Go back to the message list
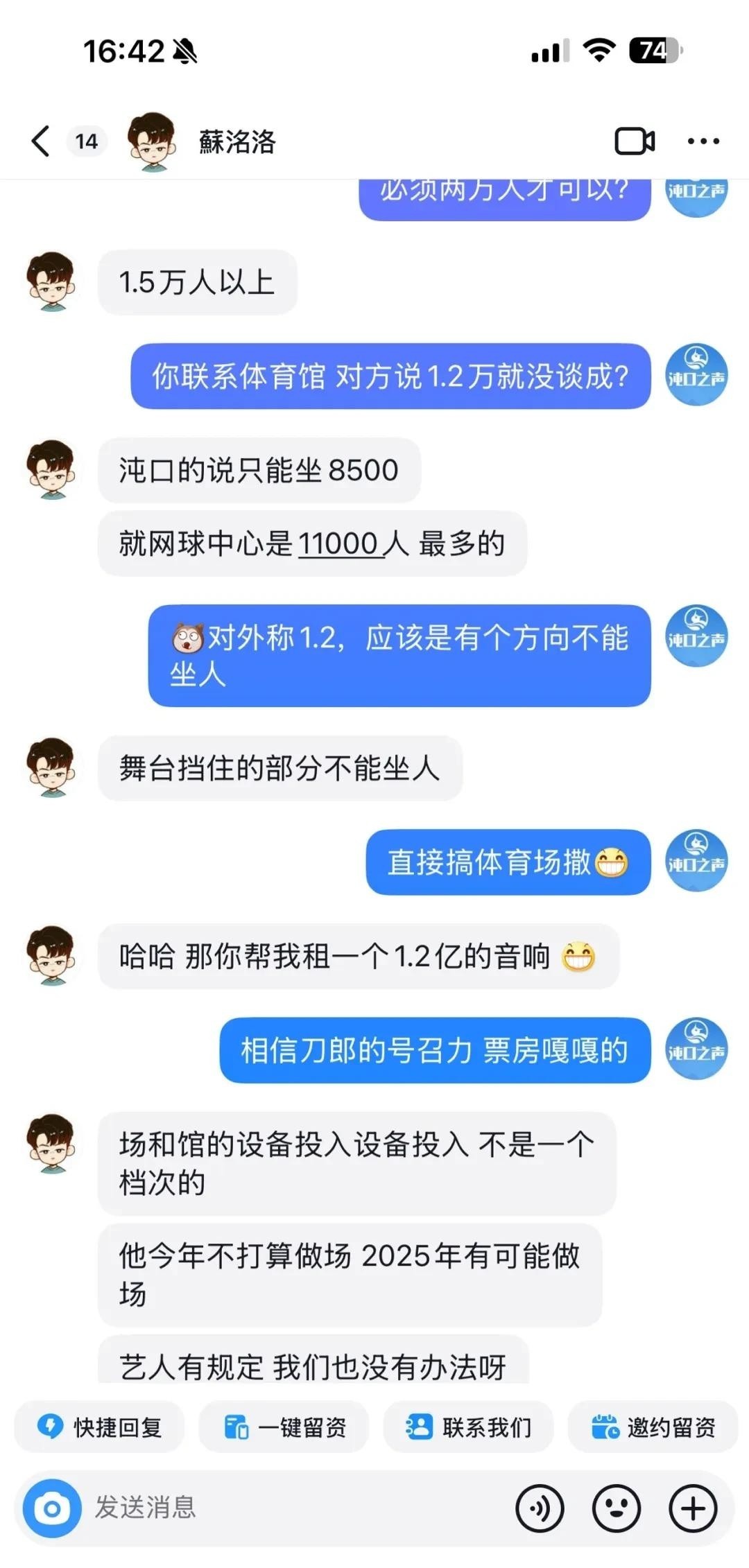The image size is (749, 1568). coord(42,142)
